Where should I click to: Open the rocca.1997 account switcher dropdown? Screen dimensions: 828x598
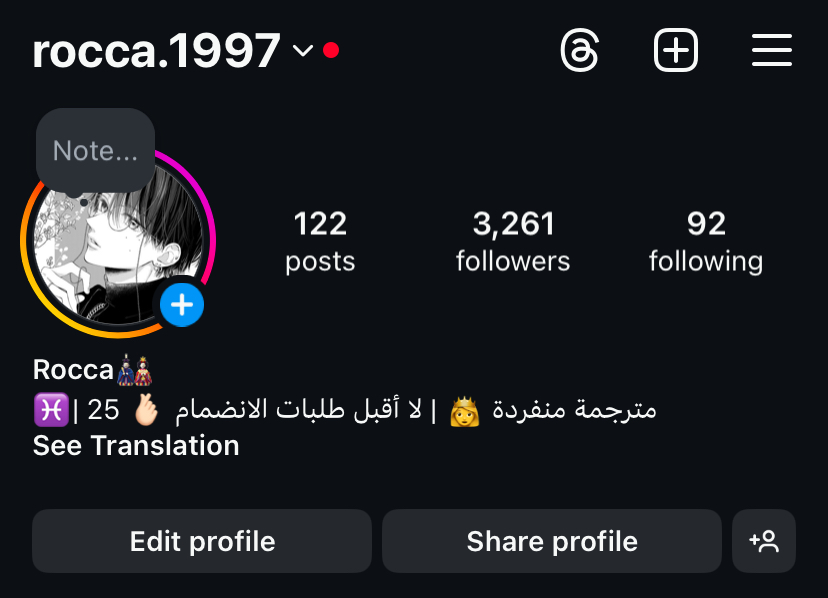click(302, 50)
